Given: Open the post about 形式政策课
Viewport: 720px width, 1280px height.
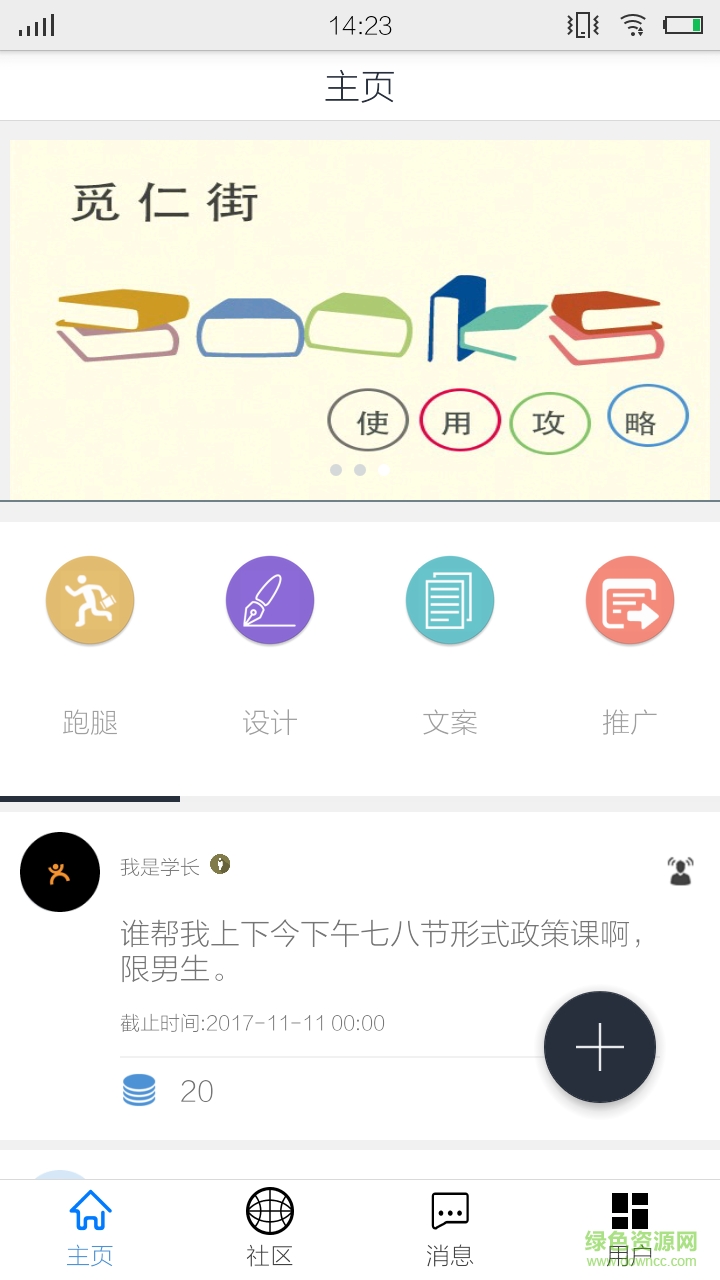Looking at the screenshot, I should tap(380, 951).
